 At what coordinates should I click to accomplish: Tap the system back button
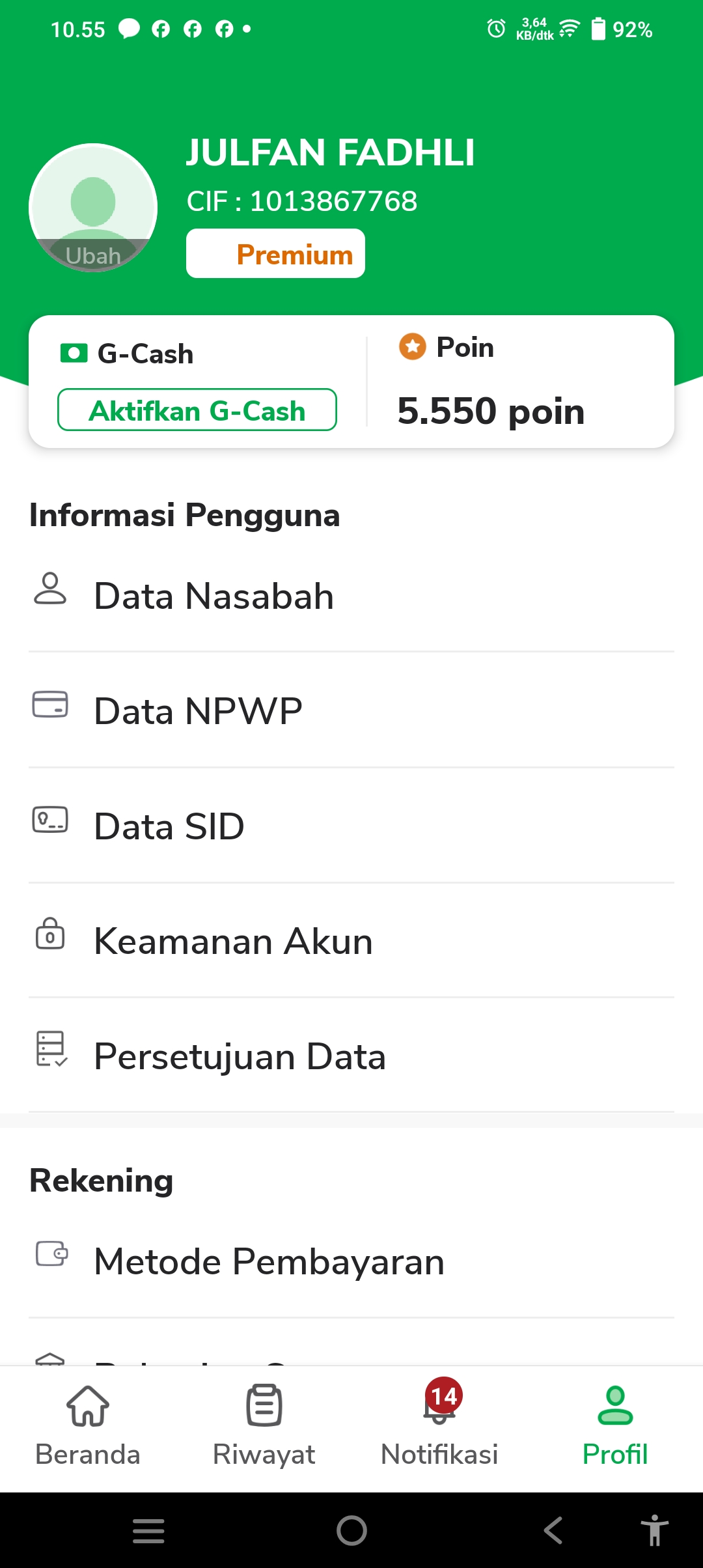click(553, 1530)
